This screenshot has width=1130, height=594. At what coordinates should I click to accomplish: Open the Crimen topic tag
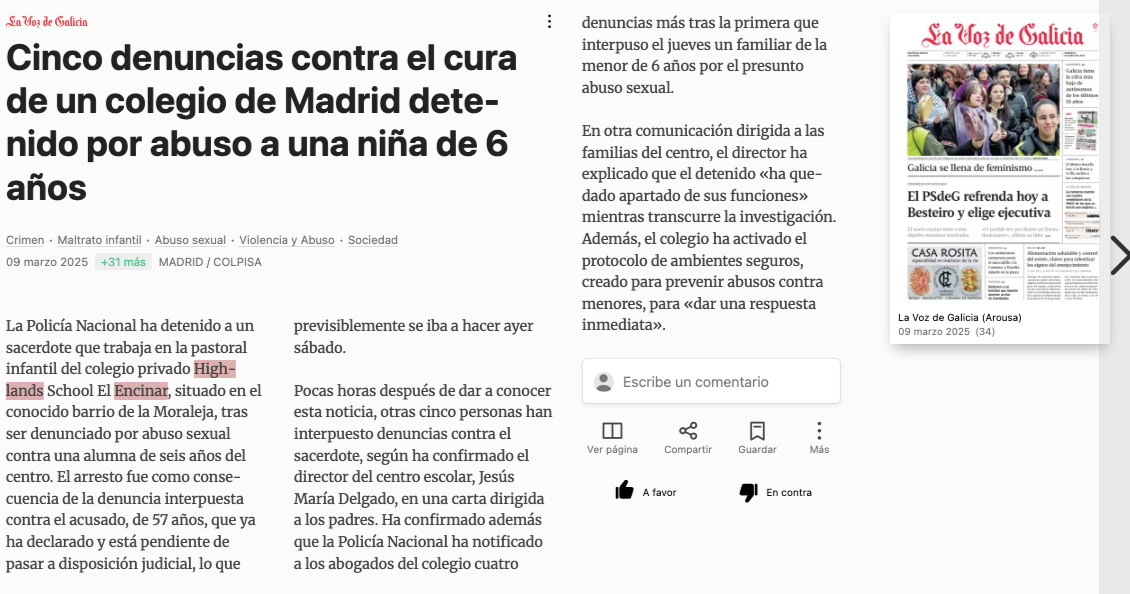[x=25, y=240]
